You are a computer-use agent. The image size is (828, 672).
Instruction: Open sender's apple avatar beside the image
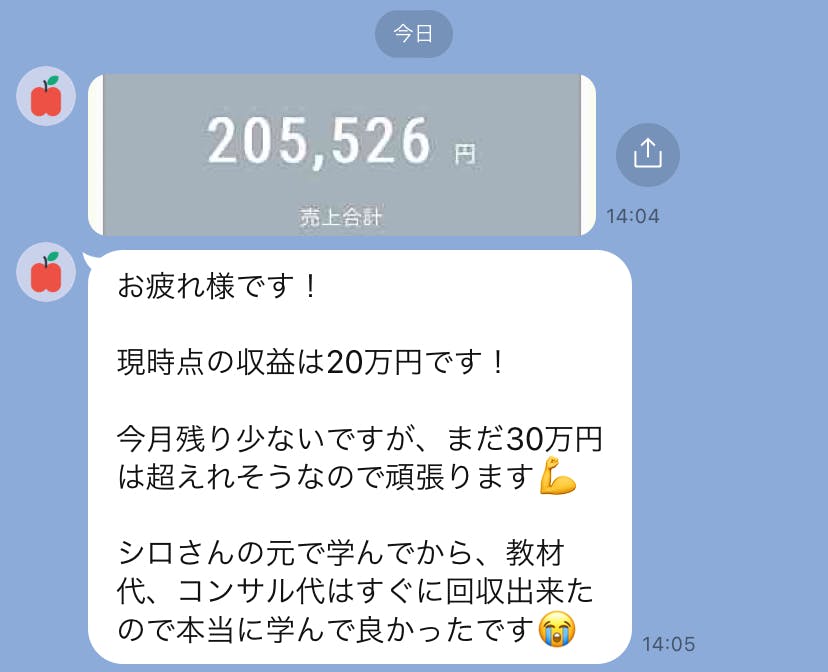46,98
